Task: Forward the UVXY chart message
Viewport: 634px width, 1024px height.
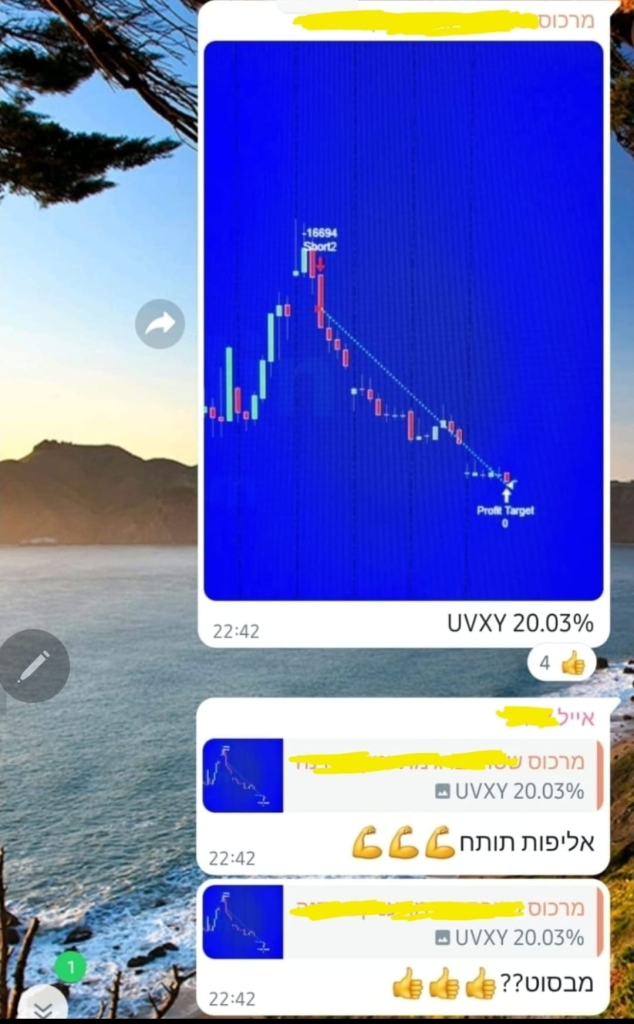Action: click(x=160, y=324)
